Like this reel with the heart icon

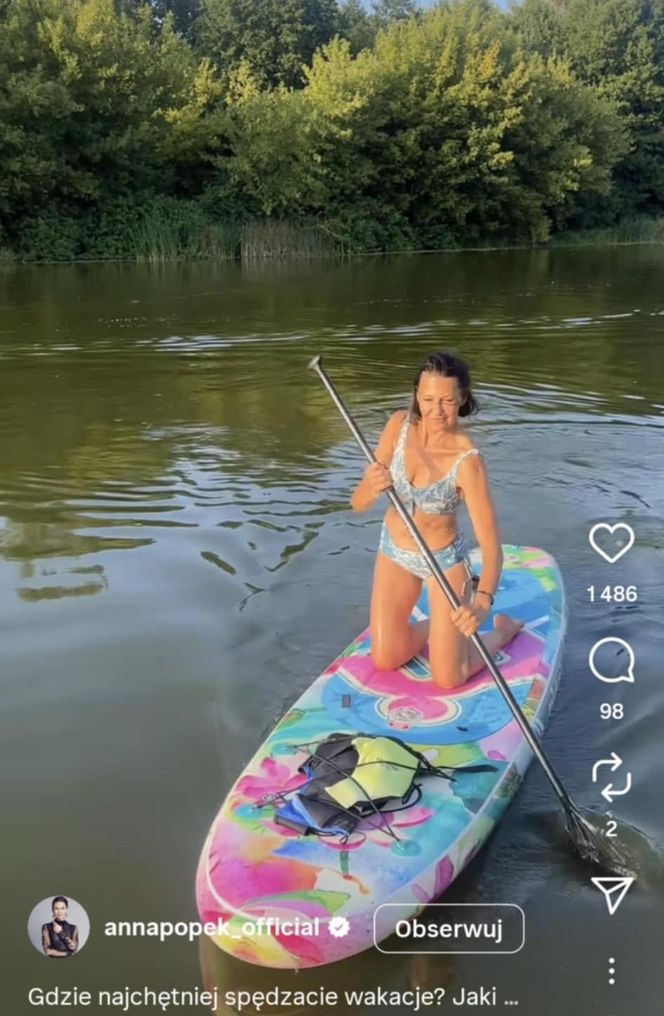coord(611,543)
